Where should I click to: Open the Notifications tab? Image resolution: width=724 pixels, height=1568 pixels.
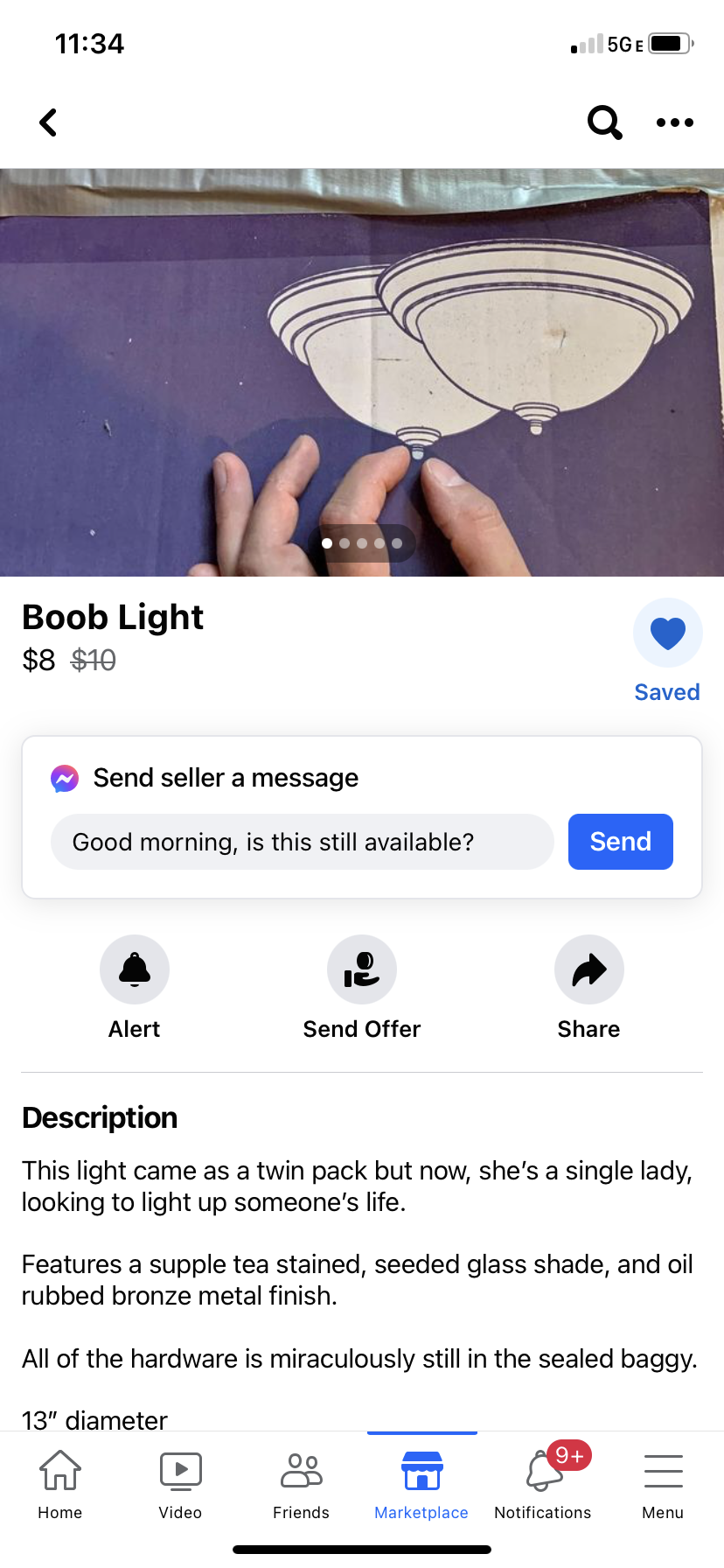click(543, 1485)
